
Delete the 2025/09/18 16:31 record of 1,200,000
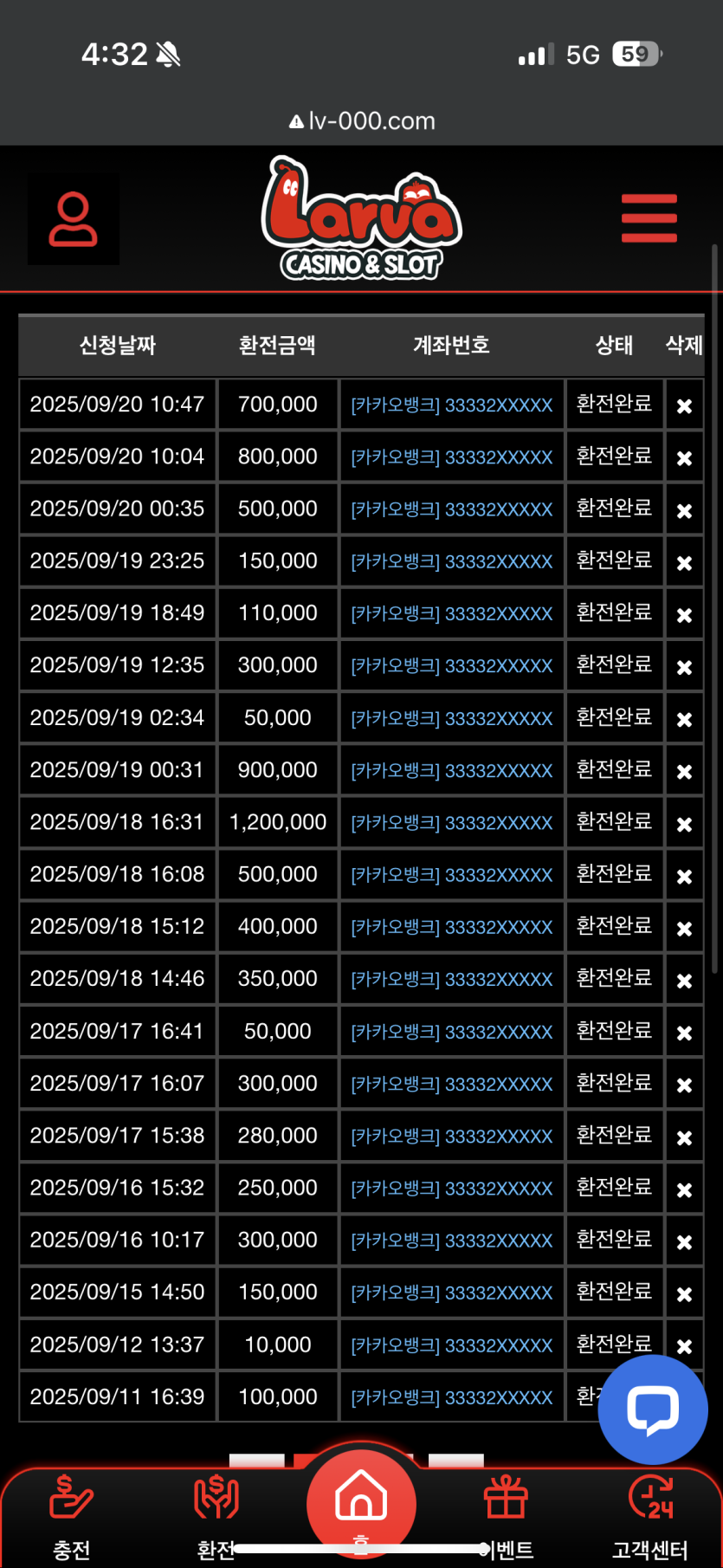coord(684,824)
